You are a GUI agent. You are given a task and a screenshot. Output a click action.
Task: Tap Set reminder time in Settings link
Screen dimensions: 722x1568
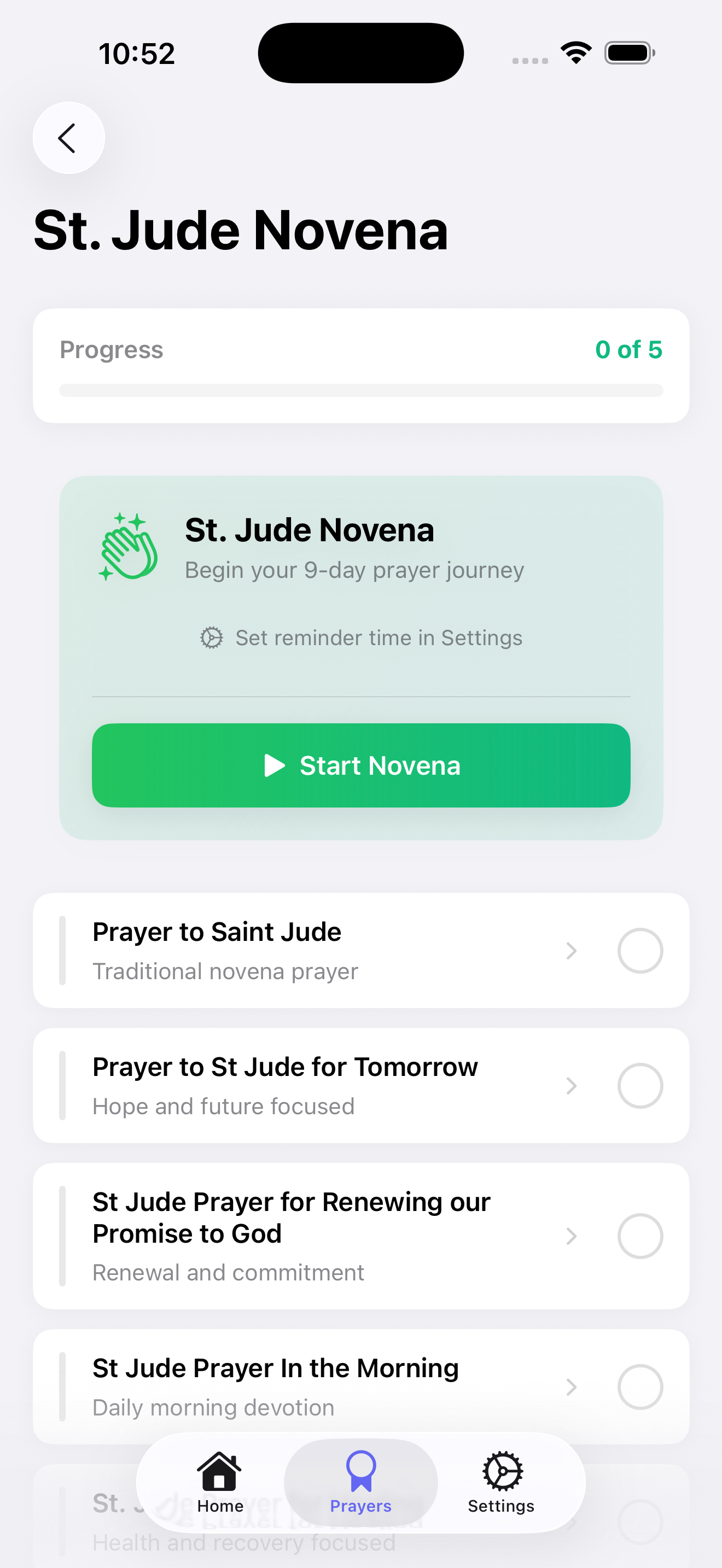[377, 638]
